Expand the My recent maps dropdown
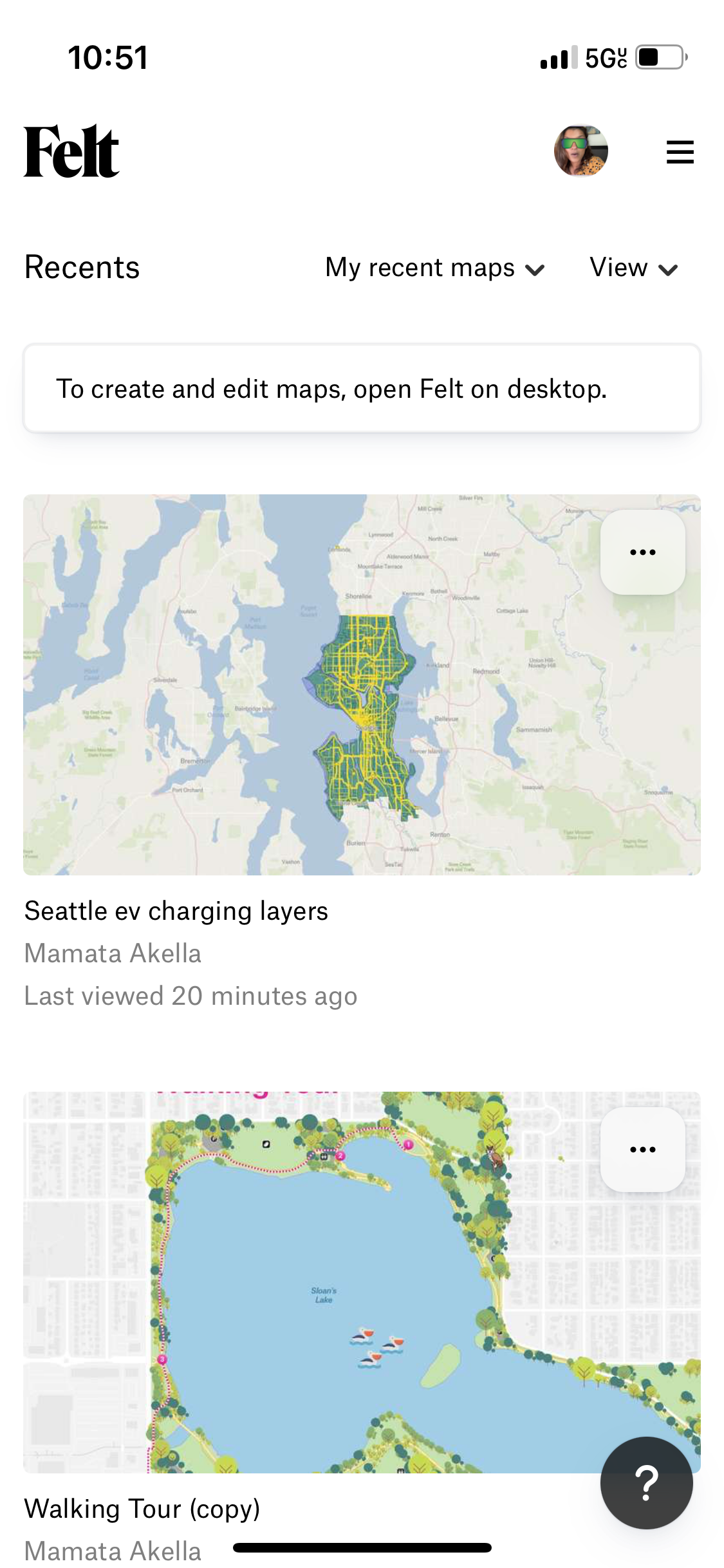The image size is (724, 1568). pyautogui.click(x=435, y=268)
